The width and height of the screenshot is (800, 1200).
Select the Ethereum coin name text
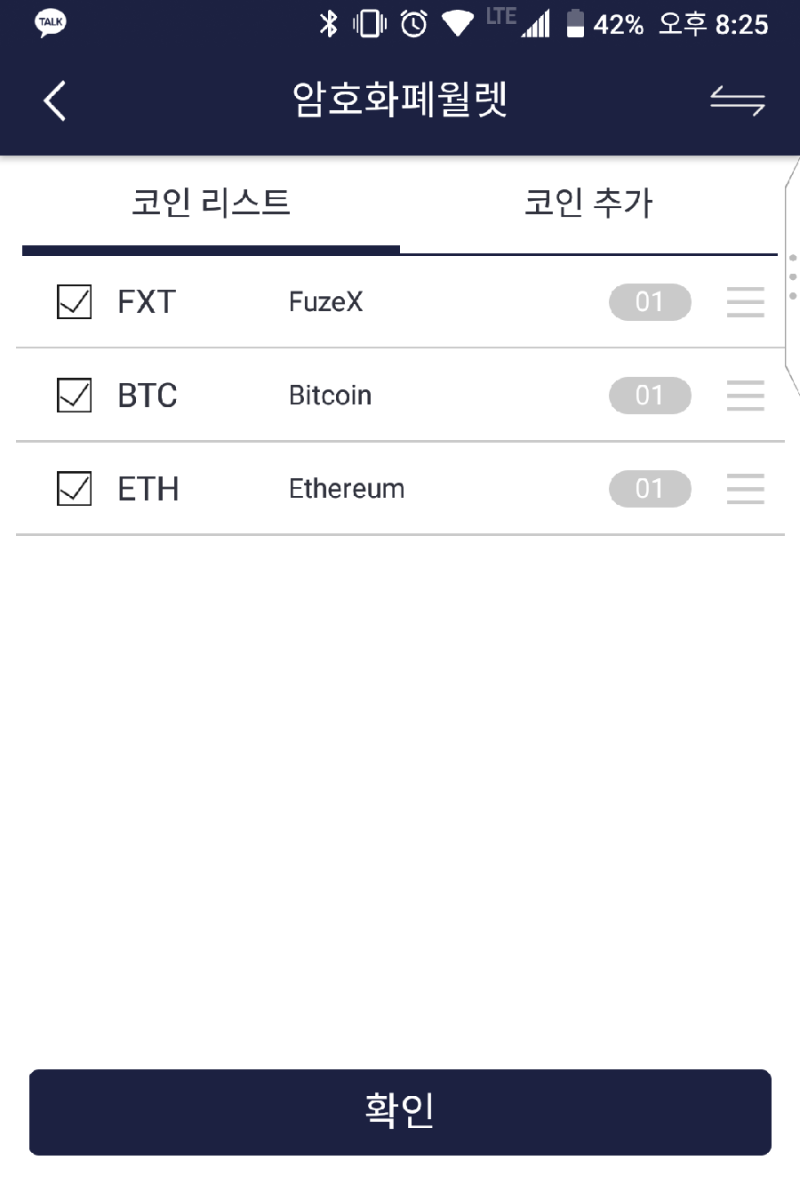tap(346, 489)
